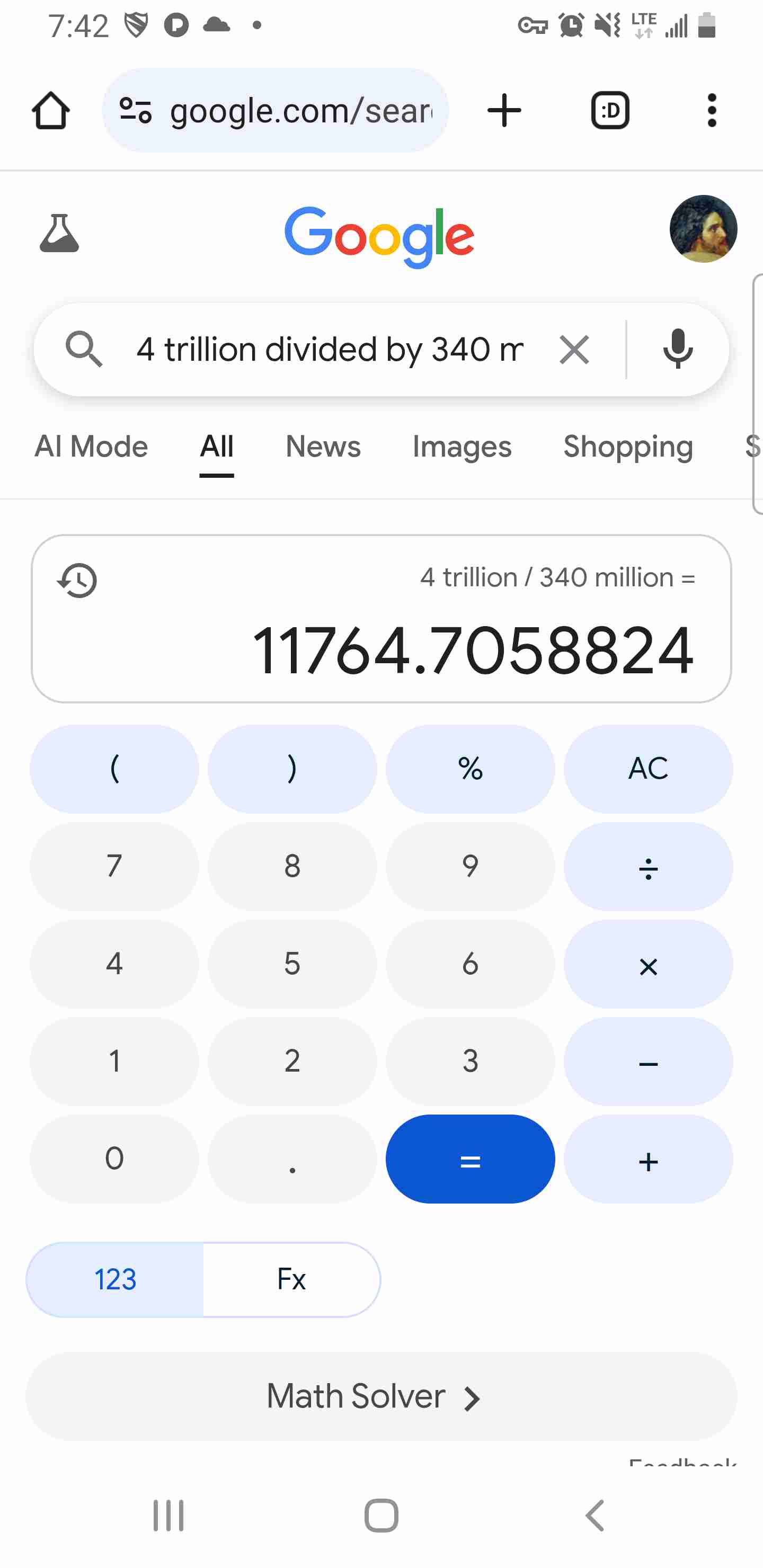Tap AC to clear the calculator
Screen dimensions: 763x1568
point(648,769)
